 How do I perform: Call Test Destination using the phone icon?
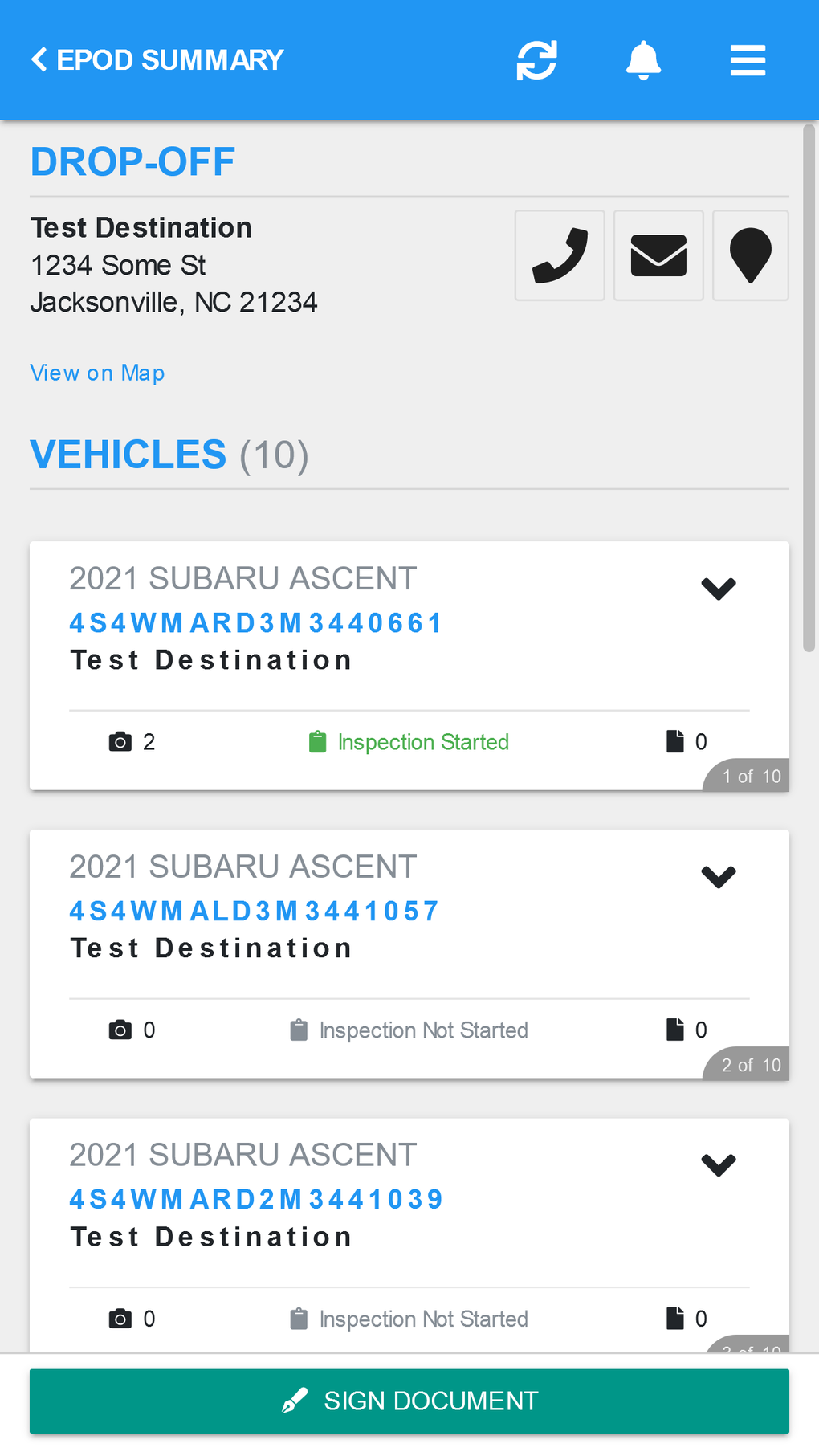pos(560,255)
